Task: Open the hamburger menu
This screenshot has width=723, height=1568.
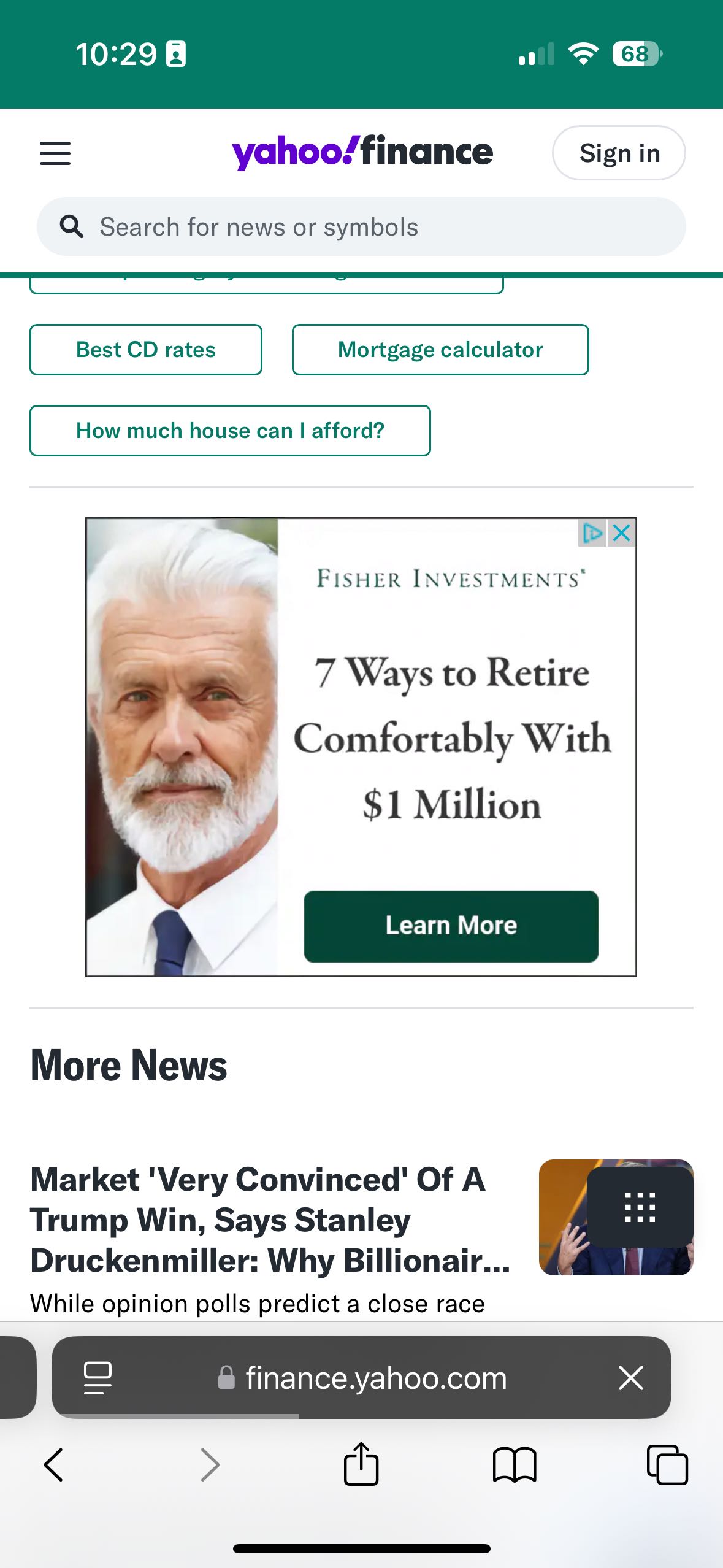Action: (55, 153)
